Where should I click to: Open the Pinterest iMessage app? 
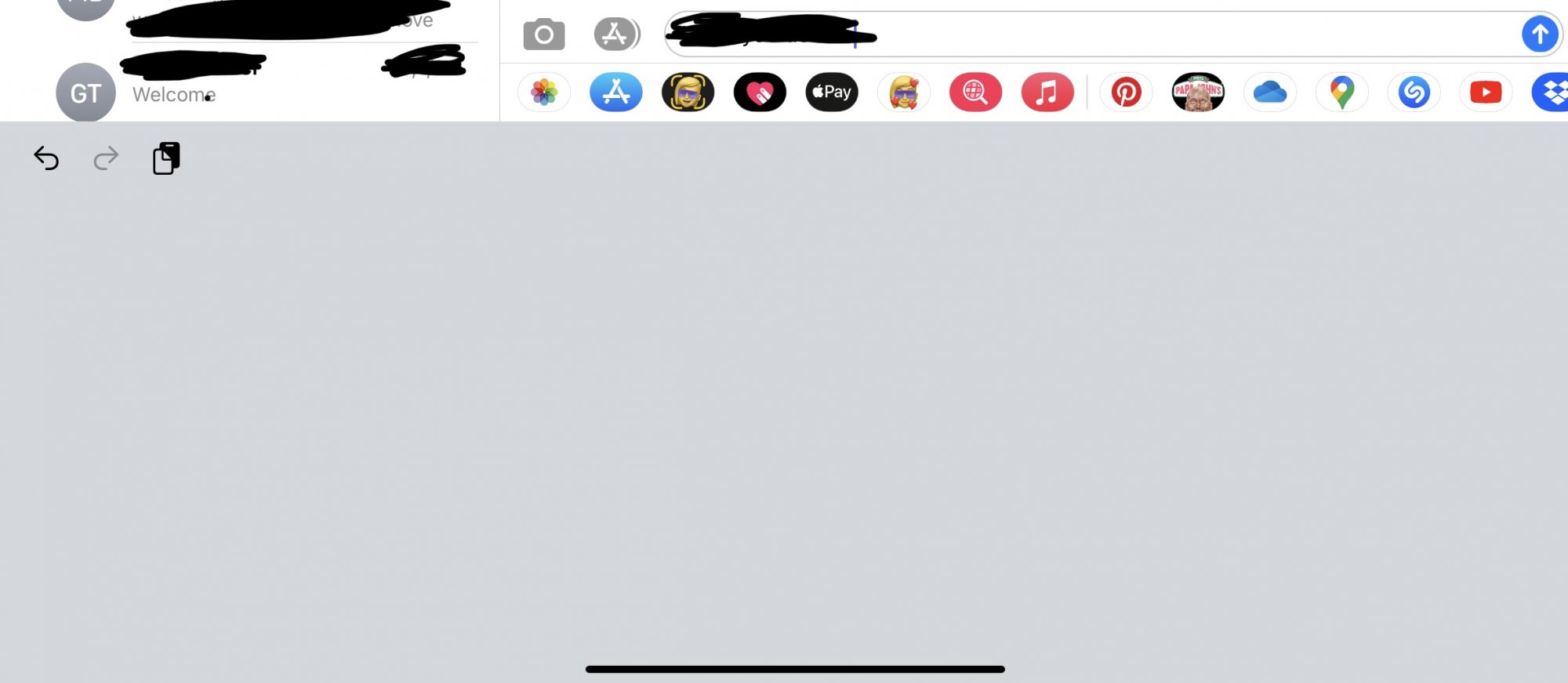click(x=1127, y=93)
